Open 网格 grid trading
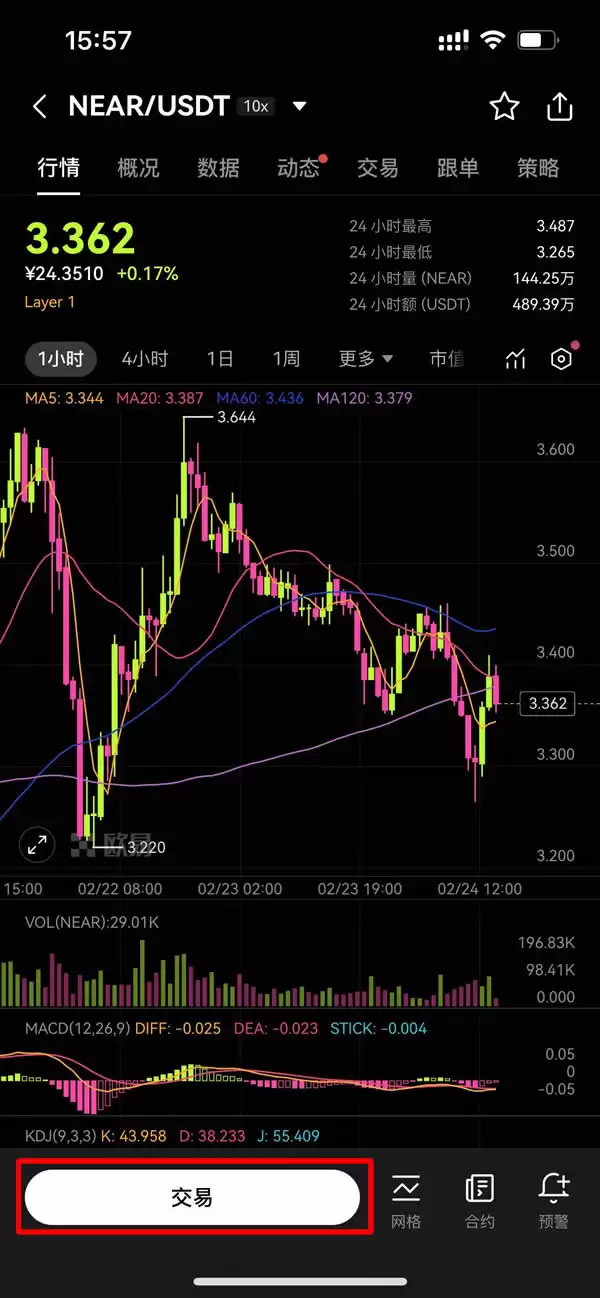 406,1200
